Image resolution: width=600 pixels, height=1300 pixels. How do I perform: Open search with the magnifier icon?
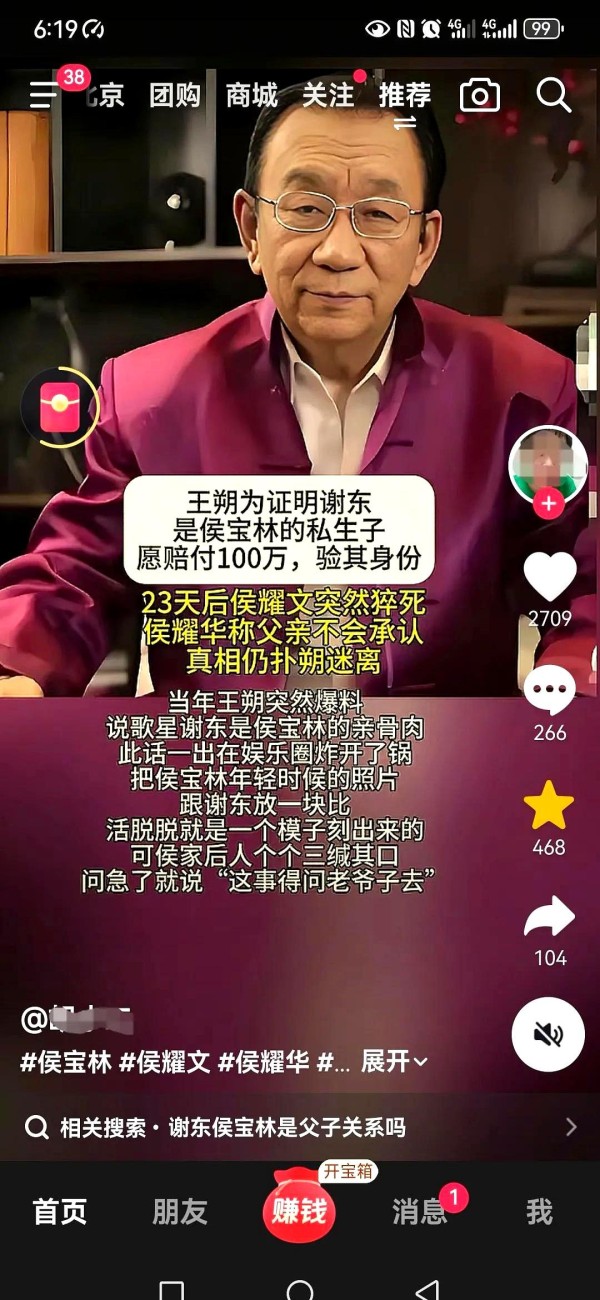pyautogui.click(x=553, y=95)
